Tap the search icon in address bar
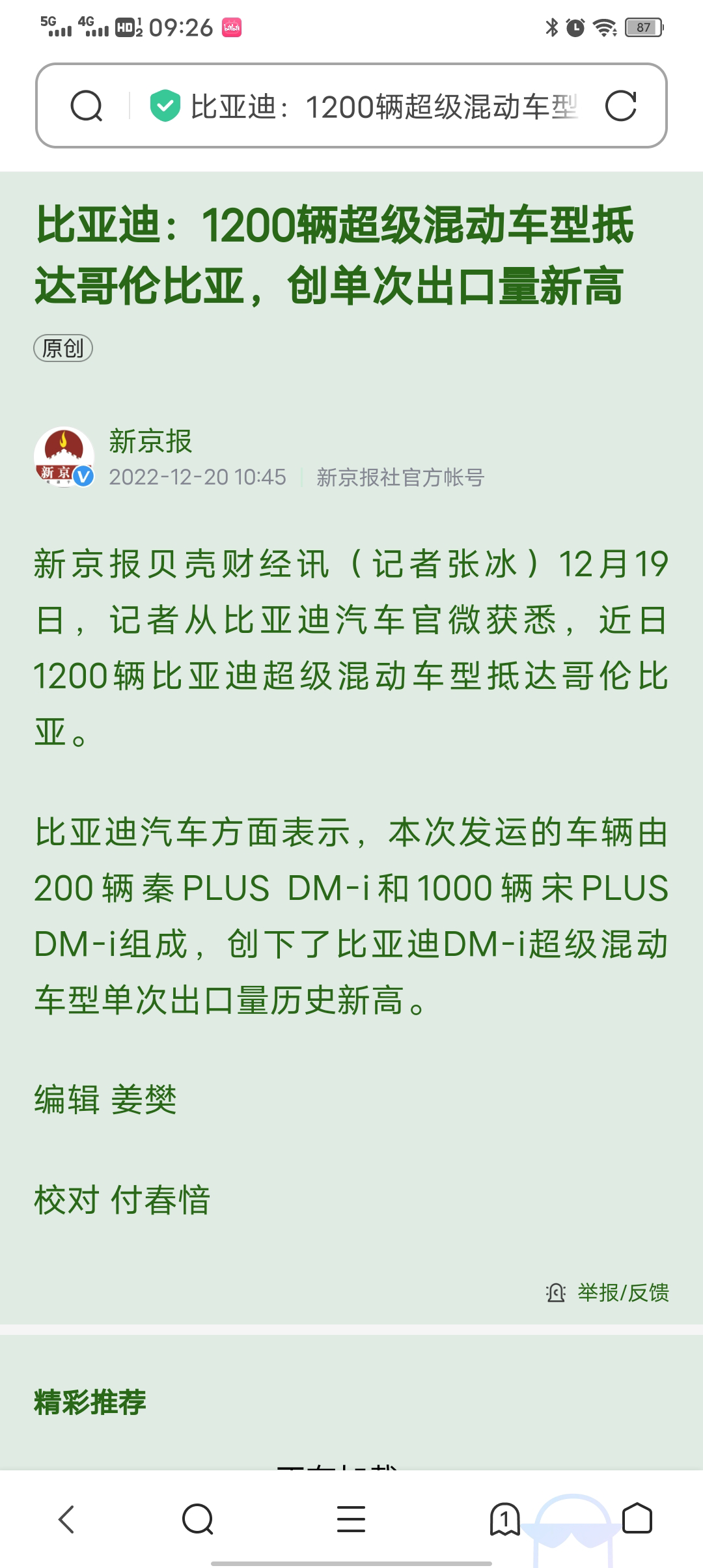This screenshot has width=703, height=1568. (87, 106)
